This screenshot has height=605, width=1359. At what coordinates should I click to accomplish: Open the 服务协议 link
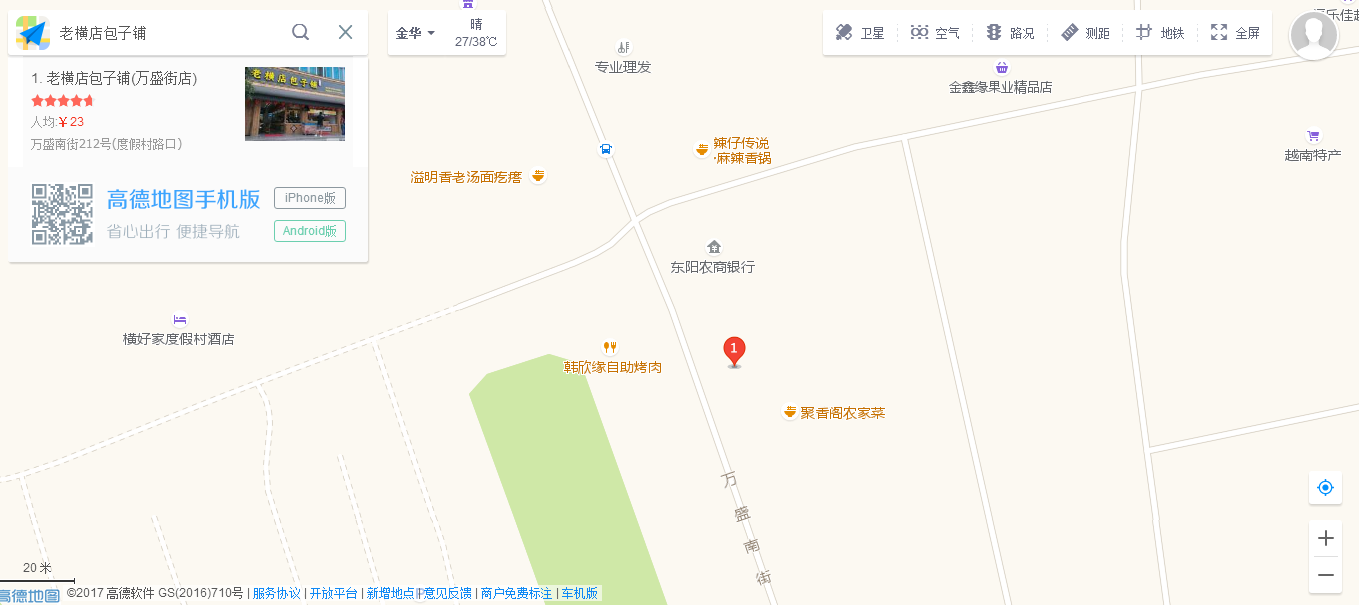click(x=276, y=593)
